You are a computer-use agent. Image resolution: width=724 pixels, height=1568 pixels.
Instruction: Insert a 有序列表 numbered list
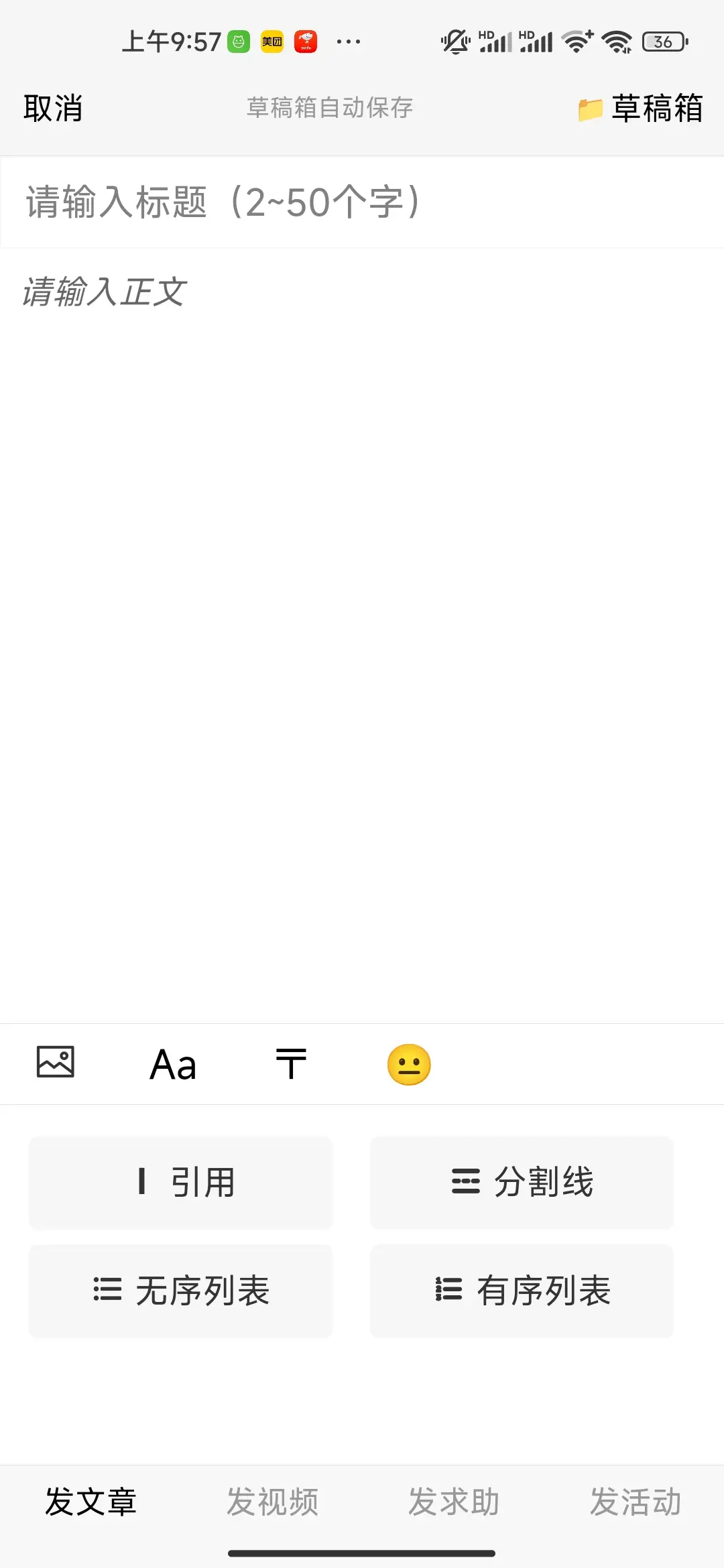[x=522, y=1291]
